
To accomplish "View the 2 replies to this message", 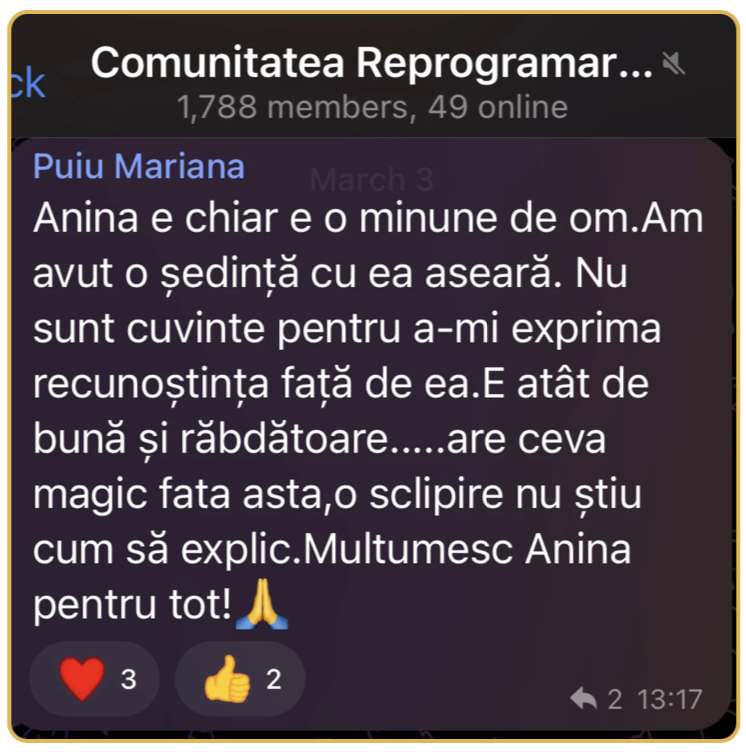I will [x=596, y=699].
